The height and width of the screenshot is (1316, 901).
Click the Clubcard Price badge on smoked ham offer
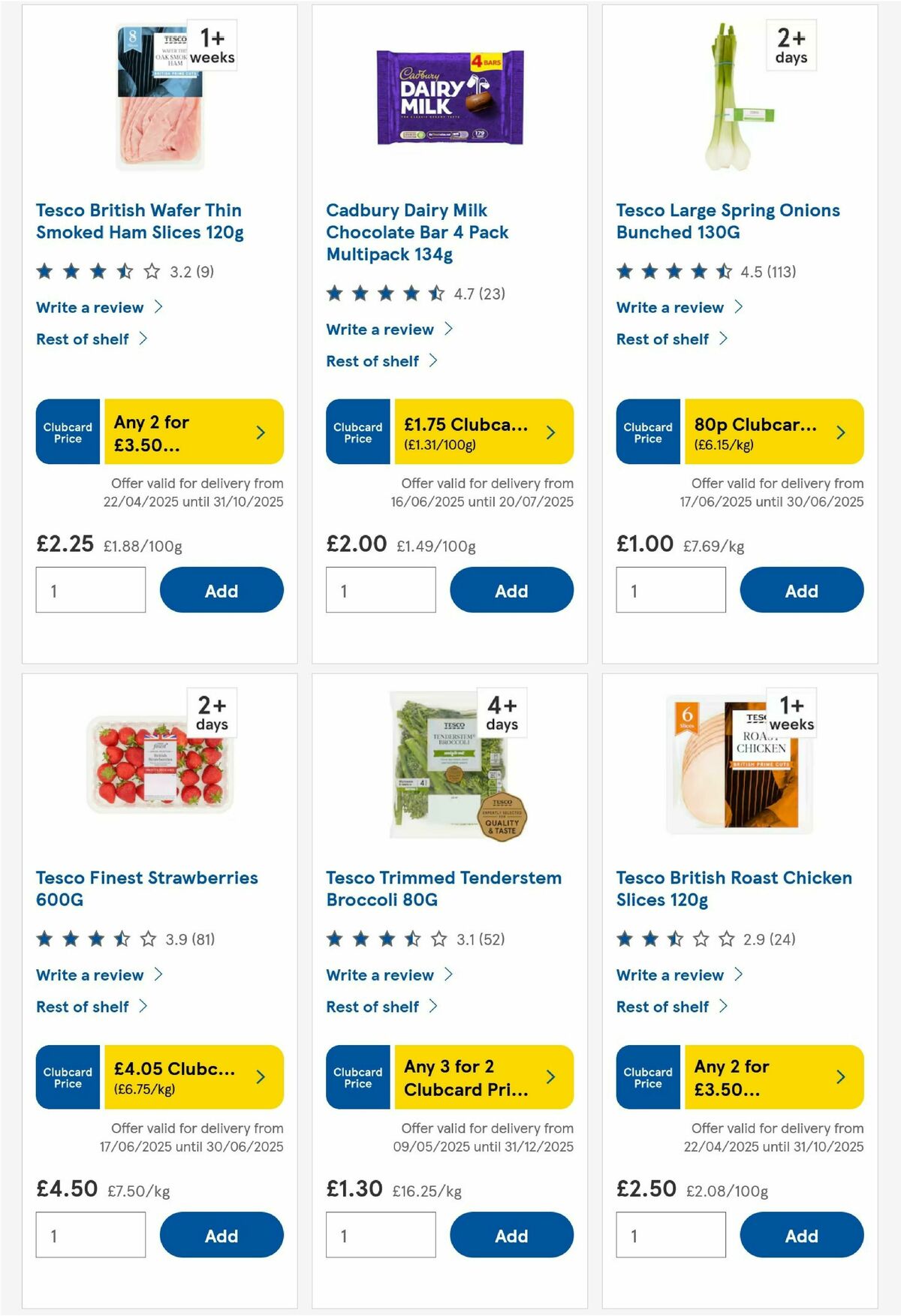point(67,432)
